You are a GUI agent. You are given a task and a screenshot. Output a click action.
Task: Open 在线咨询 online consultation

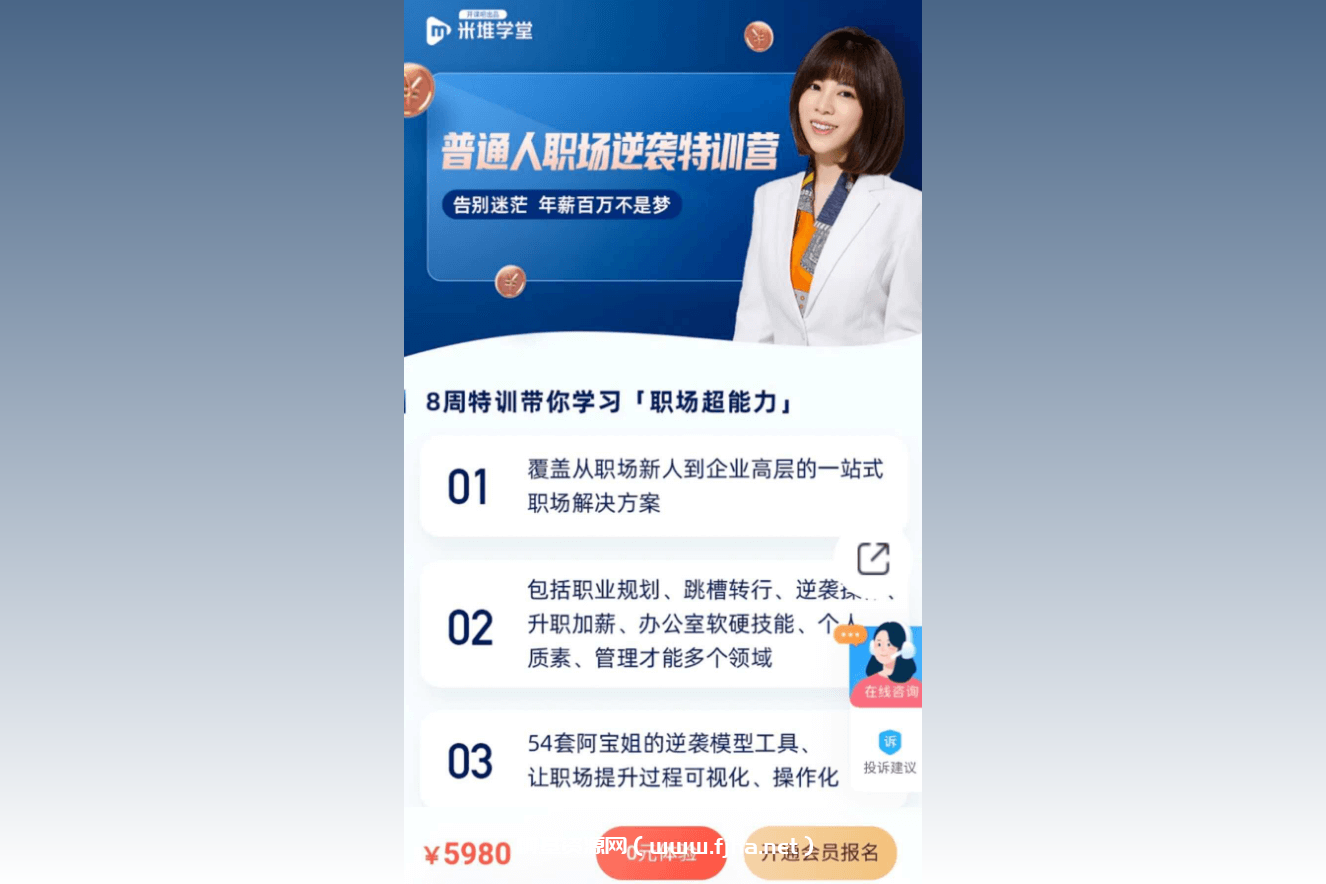[x=887, y=663]
